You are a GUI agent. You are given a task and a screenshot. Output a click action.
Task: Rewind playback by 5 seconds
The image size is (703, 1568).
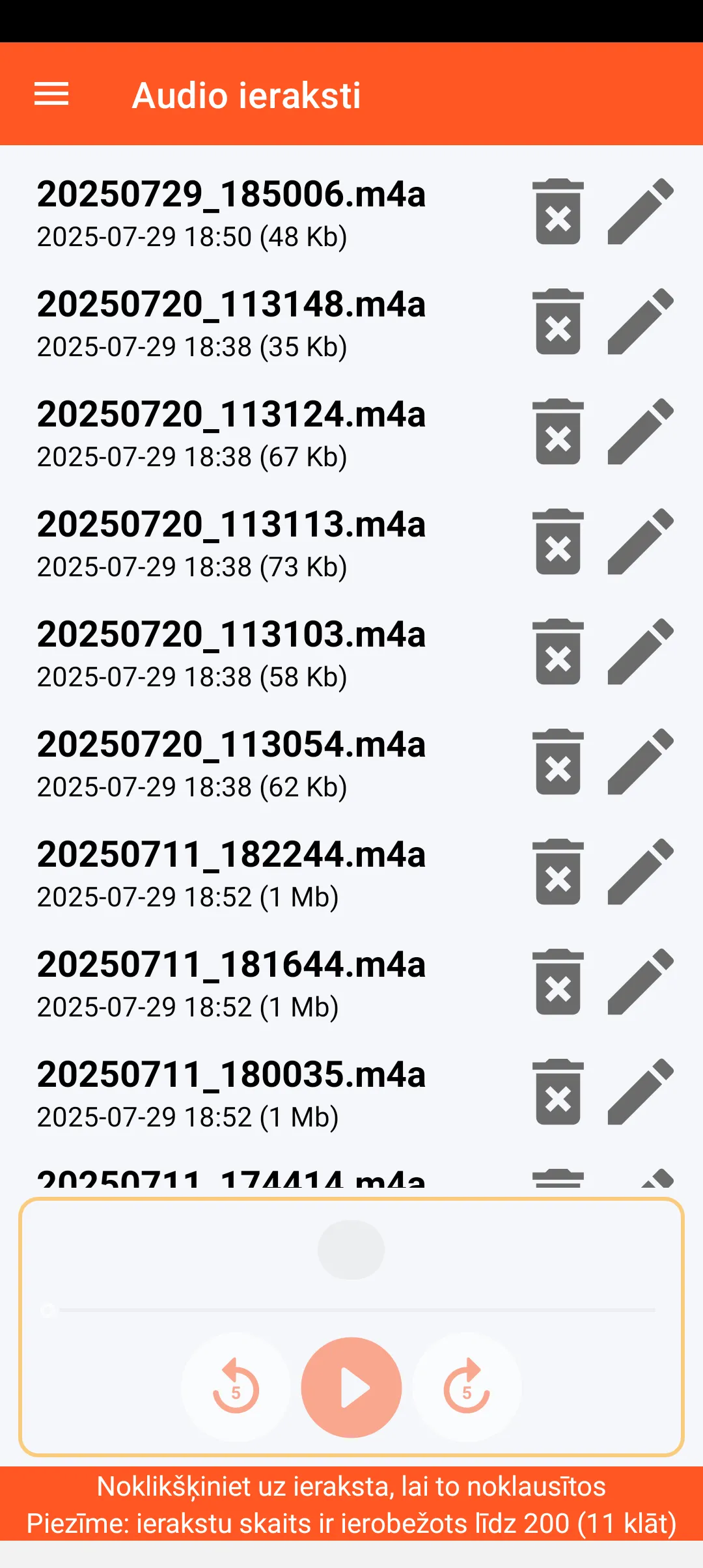pyautogui.click(x=236, y=1388)
